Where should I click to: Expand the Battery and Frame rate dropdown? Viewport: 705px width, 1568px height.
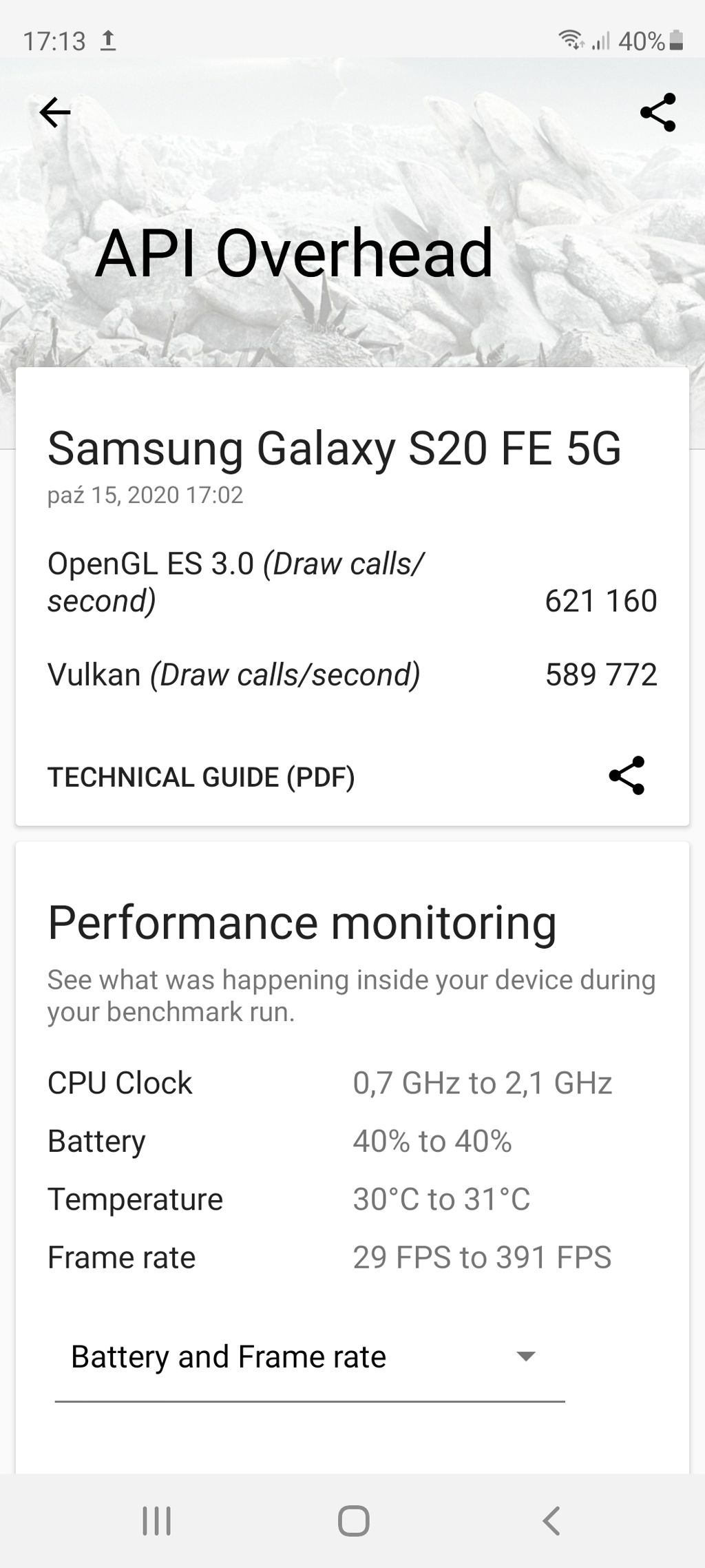coord(310,1356)
